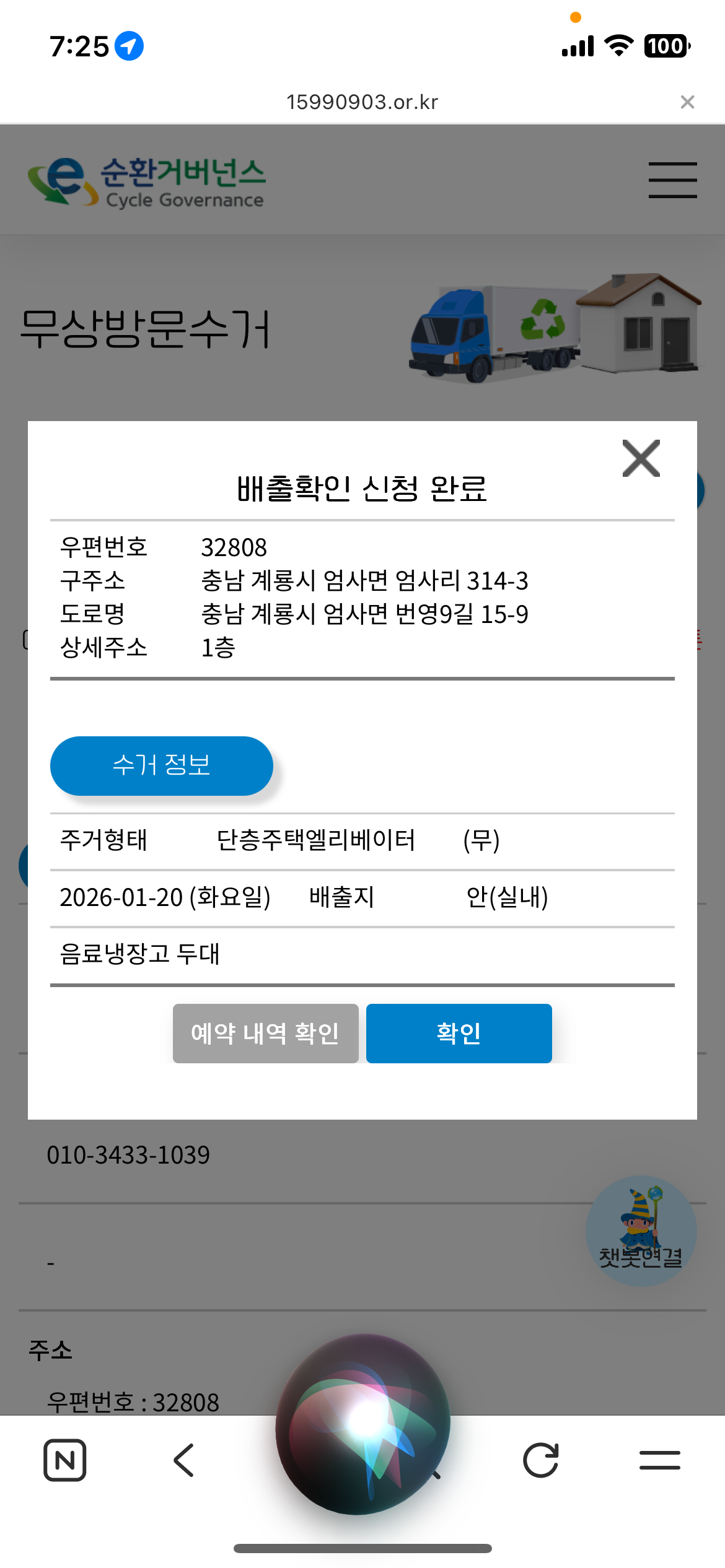Image resolution: width=725 pixels, height=1568 pixels.
Task: Open the browser's bottom menu
Action: [659, 1460]
